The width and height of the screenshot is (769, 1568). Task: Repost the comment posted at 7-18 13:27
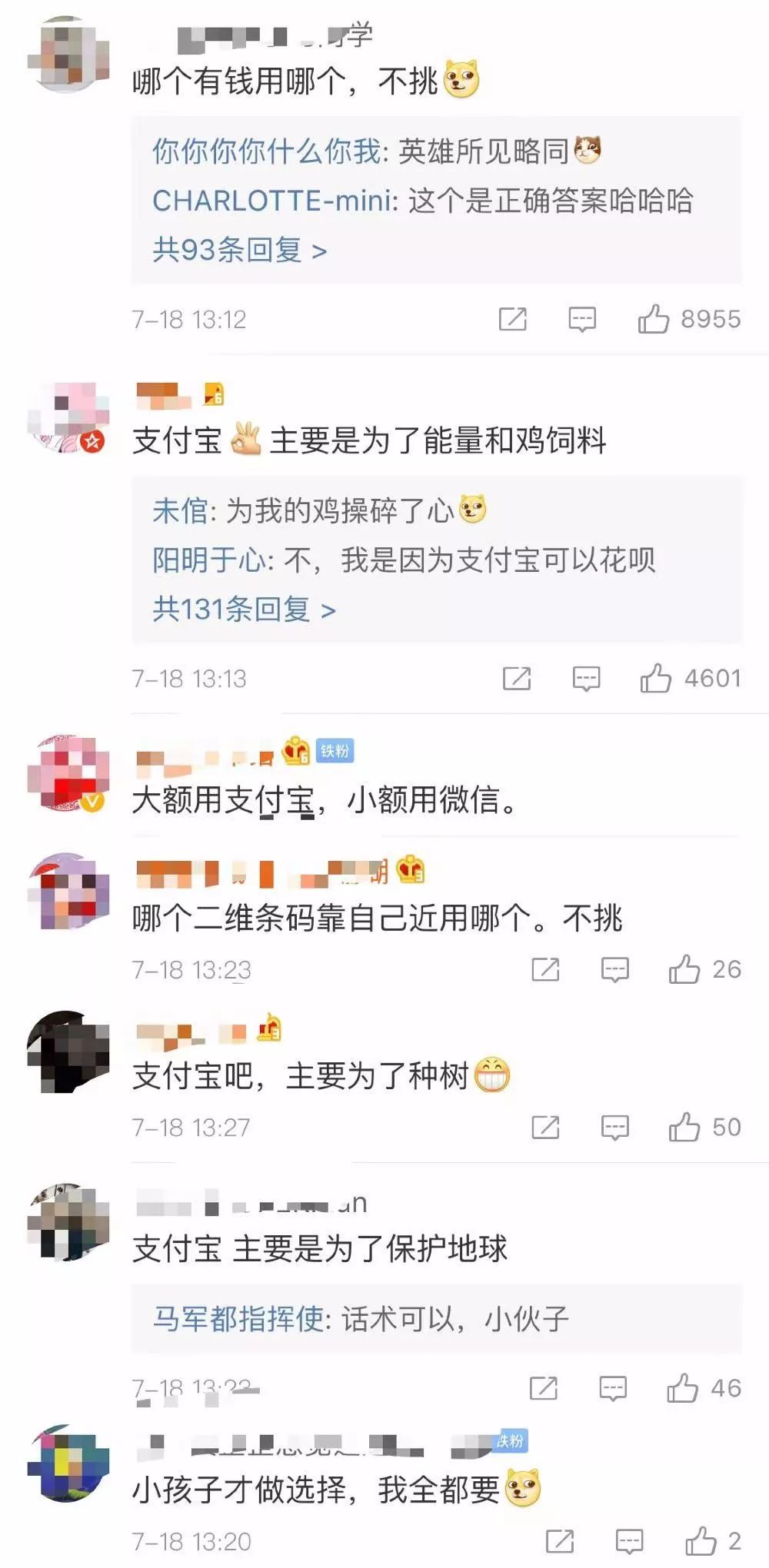pyautogui.click(x=545, y=1127)
